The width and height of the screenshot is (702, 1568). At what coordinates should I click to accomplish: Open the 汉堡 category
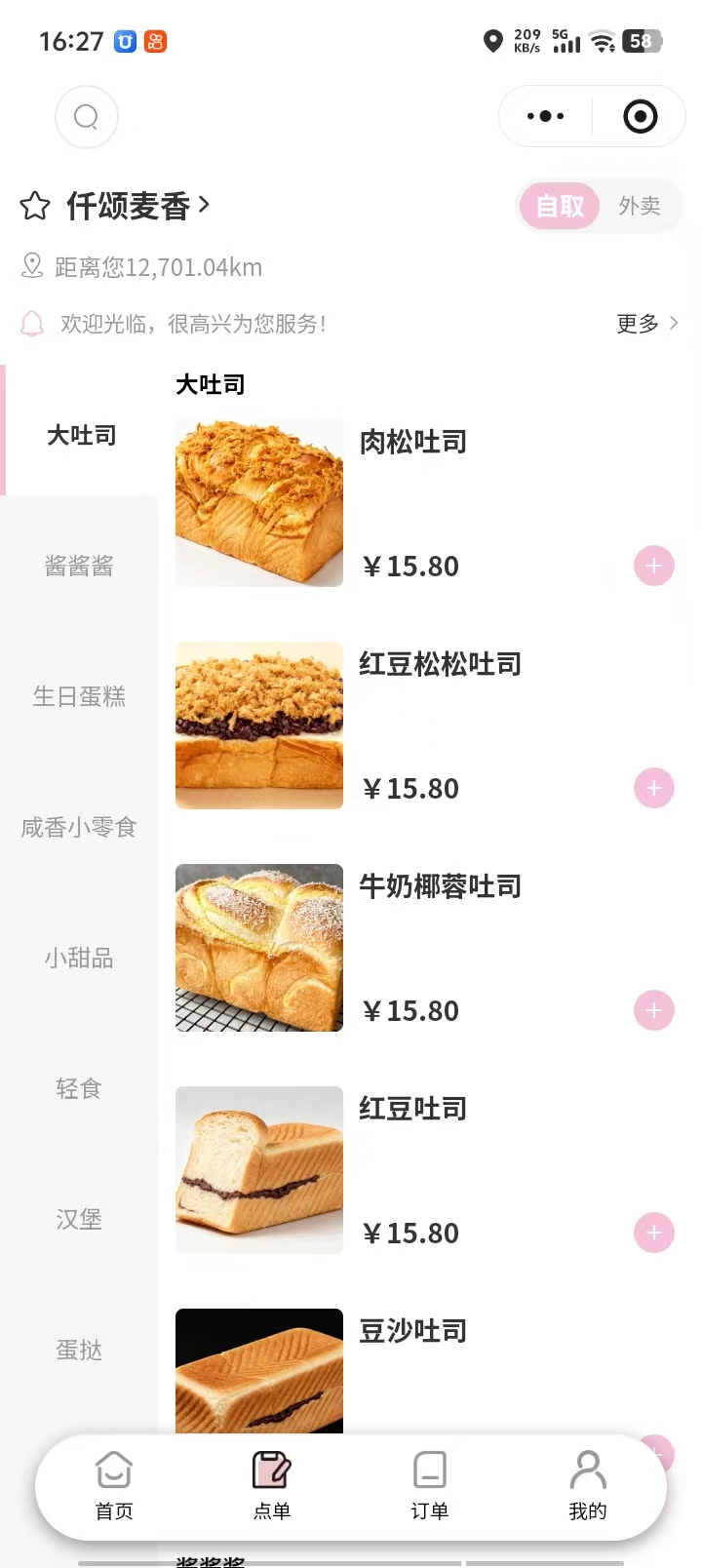click(x=79, y=1220)
